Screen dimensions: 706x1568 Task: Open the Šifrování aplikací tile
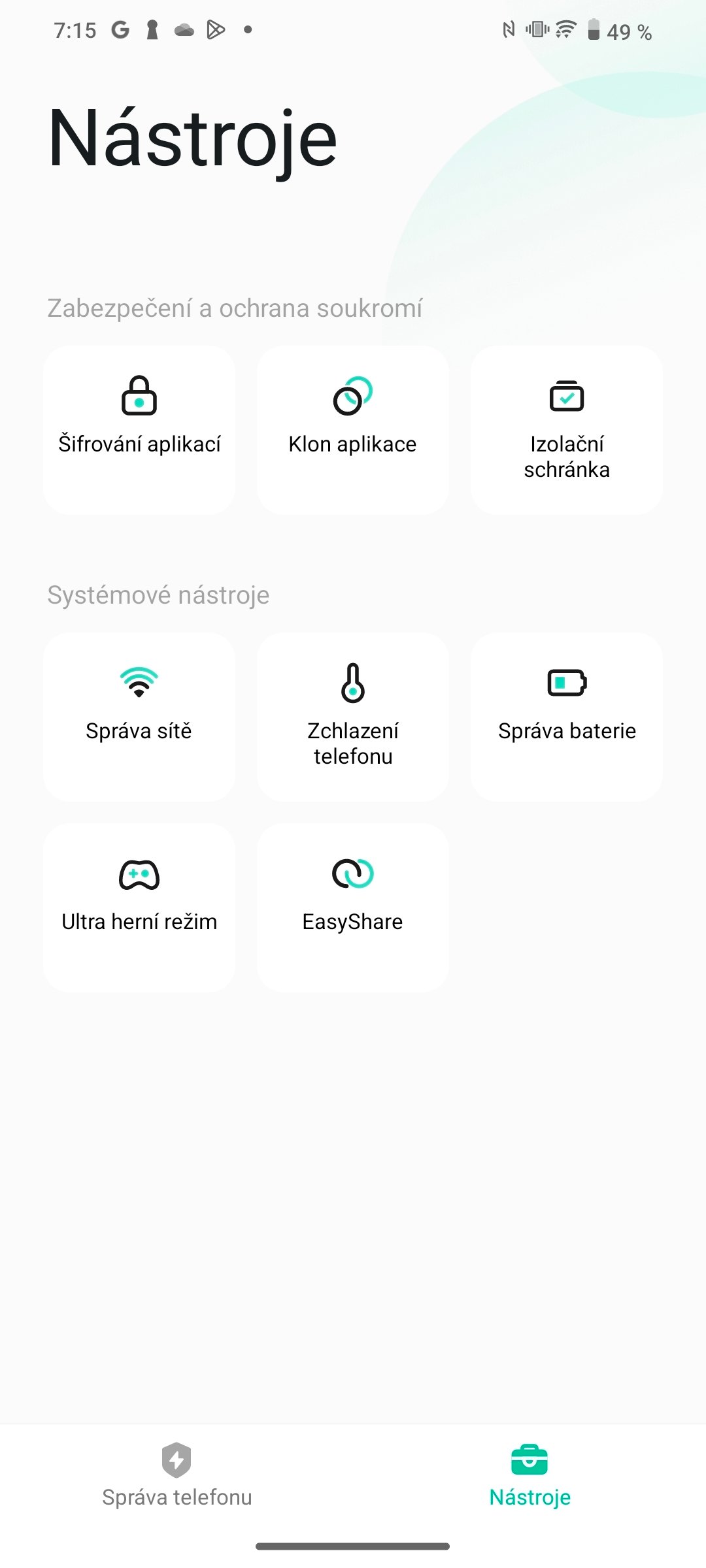click(x=139, y=431)
